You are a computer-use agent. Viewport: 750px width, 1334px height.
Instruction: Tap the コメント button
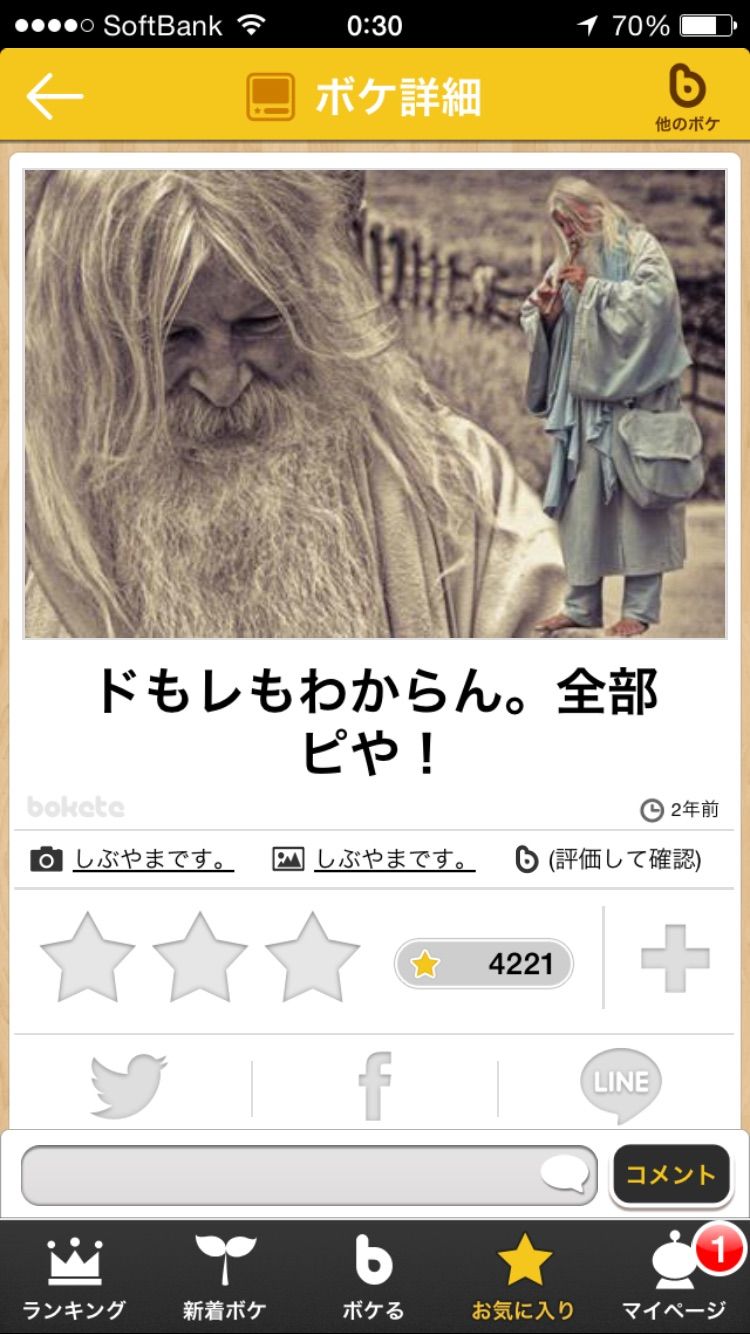click(670, 1175)
